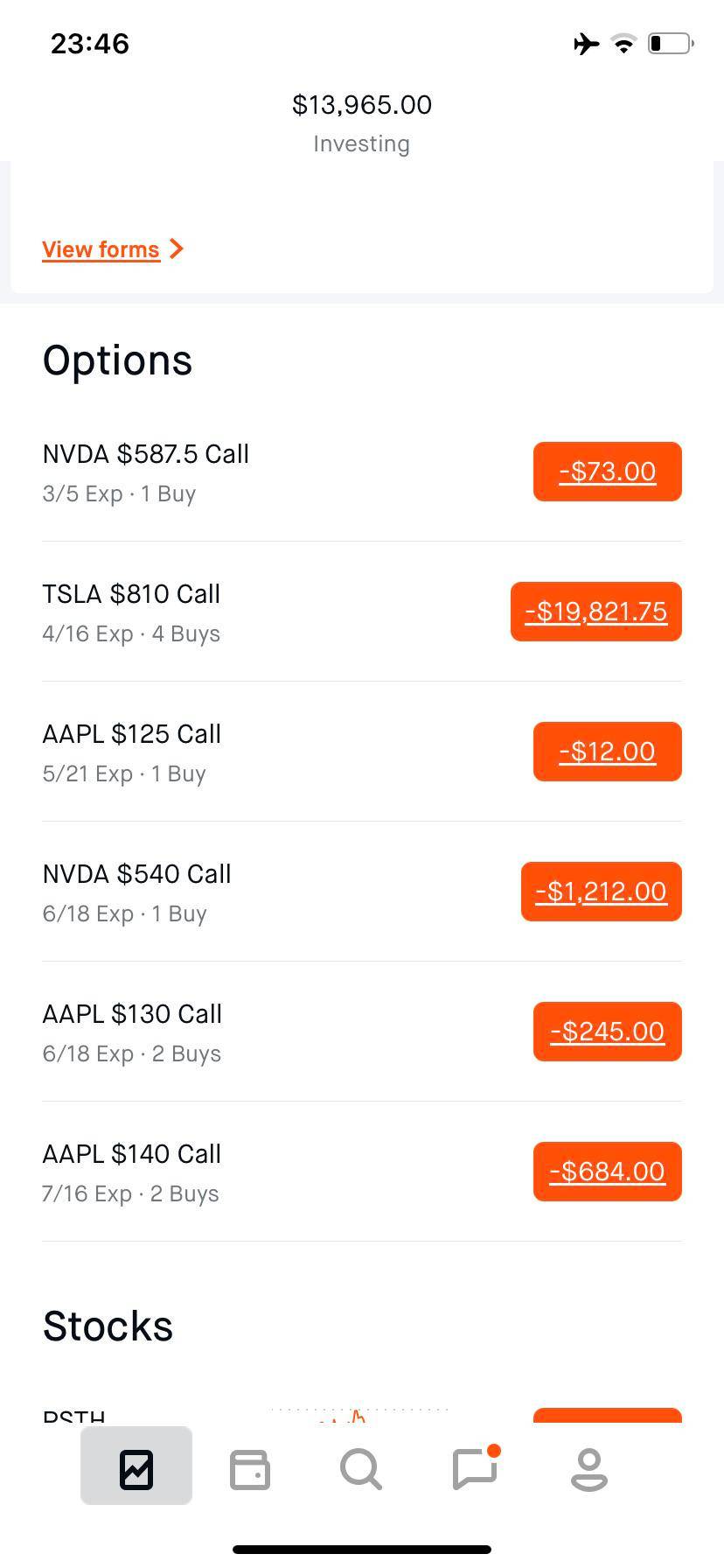Screen dimensions: 724x1568
Task: Tap the -$73.00 return badge
Action: point(607,472)
